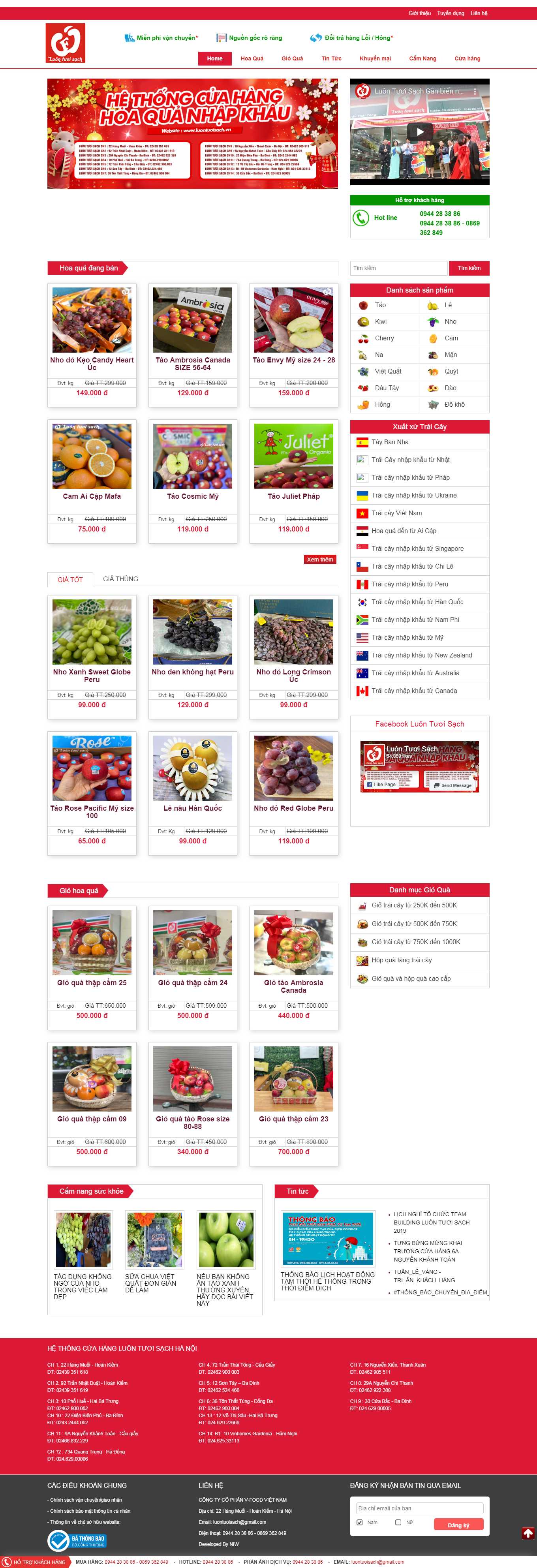Tap the Đăng ký subscribe button
The width and height of the screenshot is (537, 1568).
coord(458,1525)
